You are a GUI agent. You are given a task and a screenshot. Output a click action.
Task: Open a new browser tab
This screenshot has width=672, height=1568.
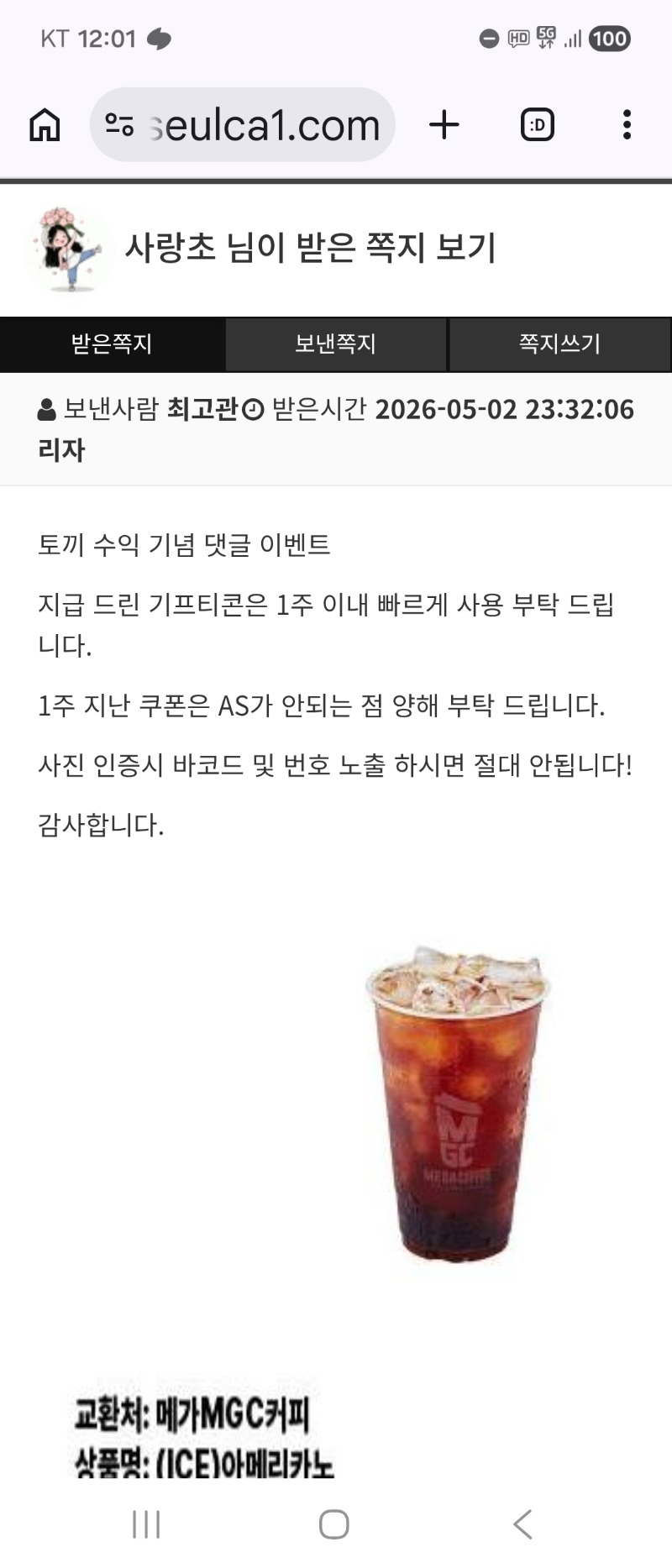tap(444, 125)
